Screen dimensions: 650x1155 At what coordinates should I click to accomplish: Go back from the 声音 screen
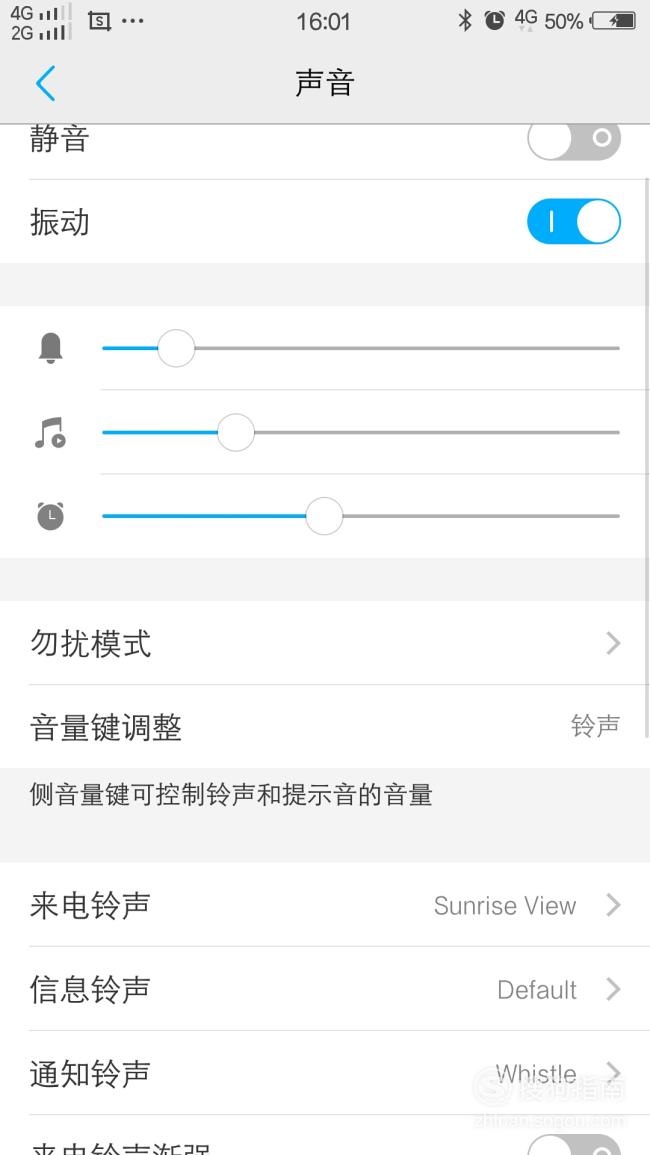pos(46,82)
